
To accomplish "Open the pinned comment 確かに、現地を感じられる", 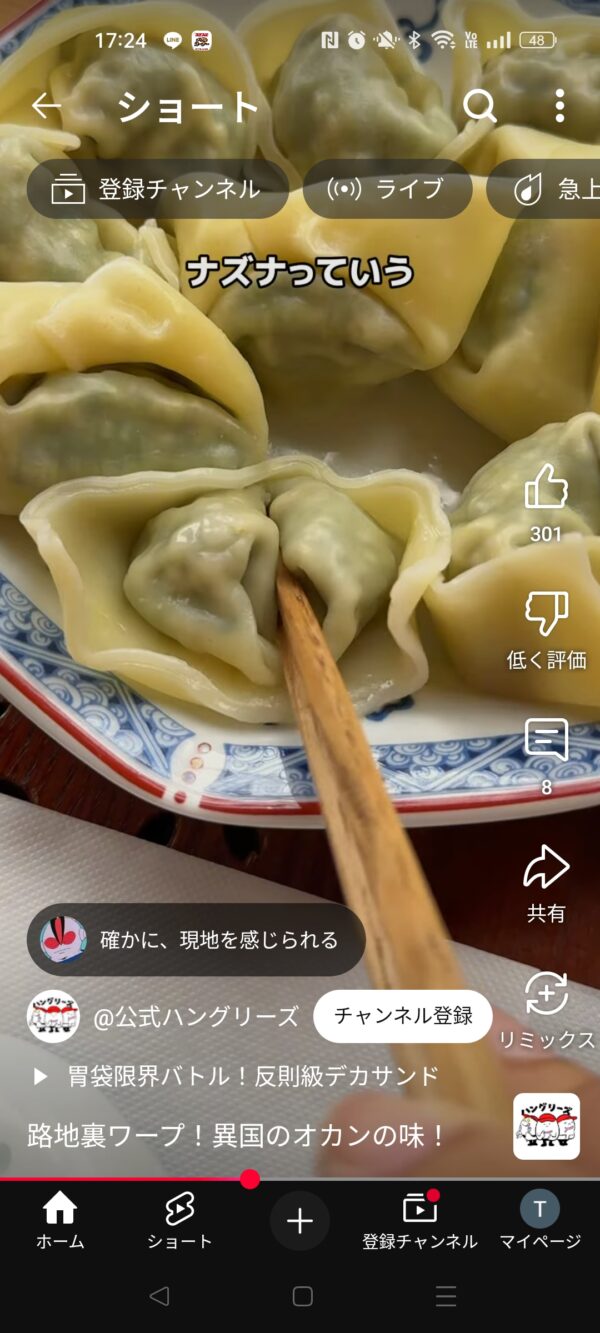I will click(196, 940).
